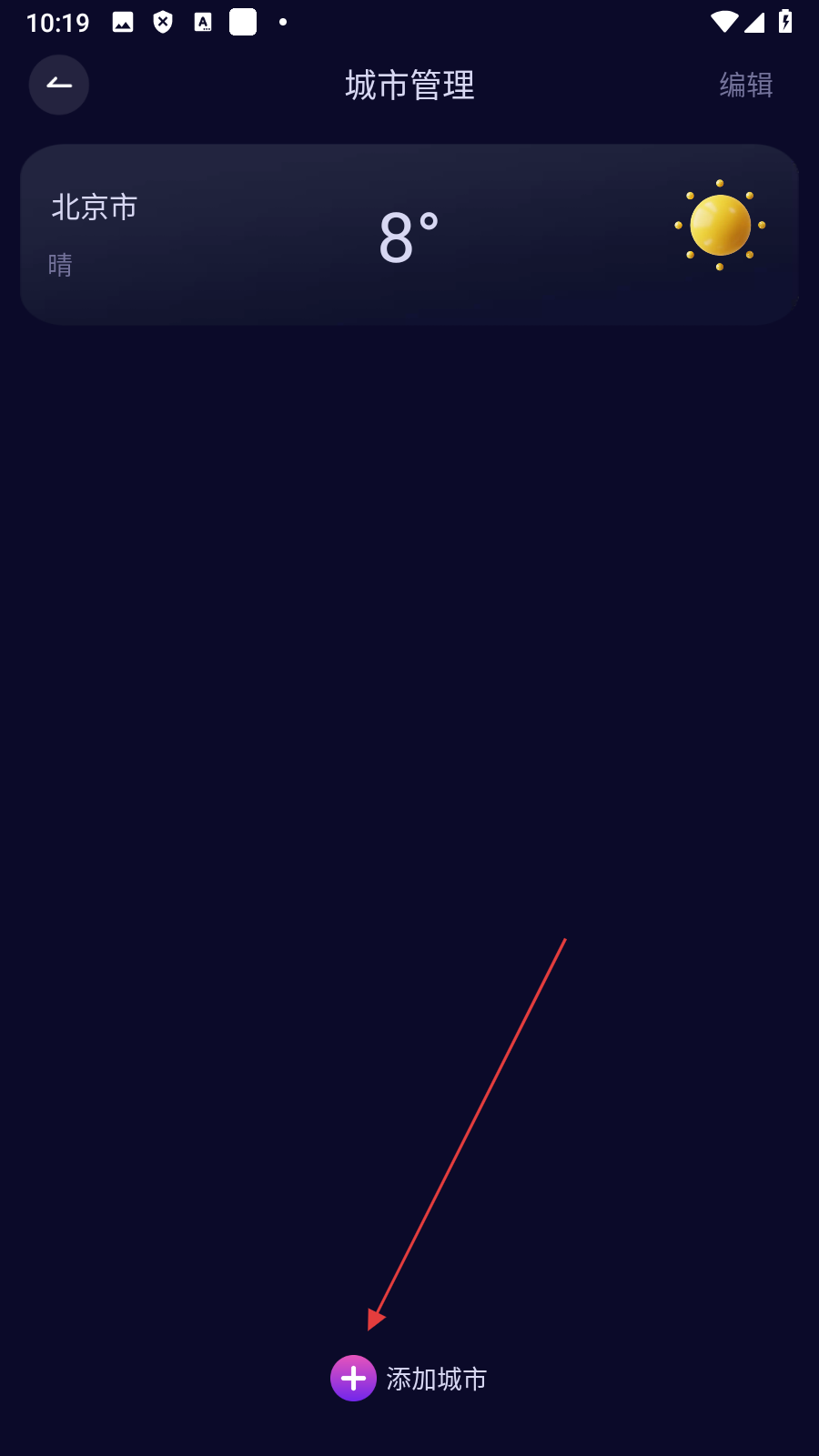Open the 北京市 weather card
The height and width of the screenshot is (1456, 819).
pyautogui.click(x=409, y=235)
